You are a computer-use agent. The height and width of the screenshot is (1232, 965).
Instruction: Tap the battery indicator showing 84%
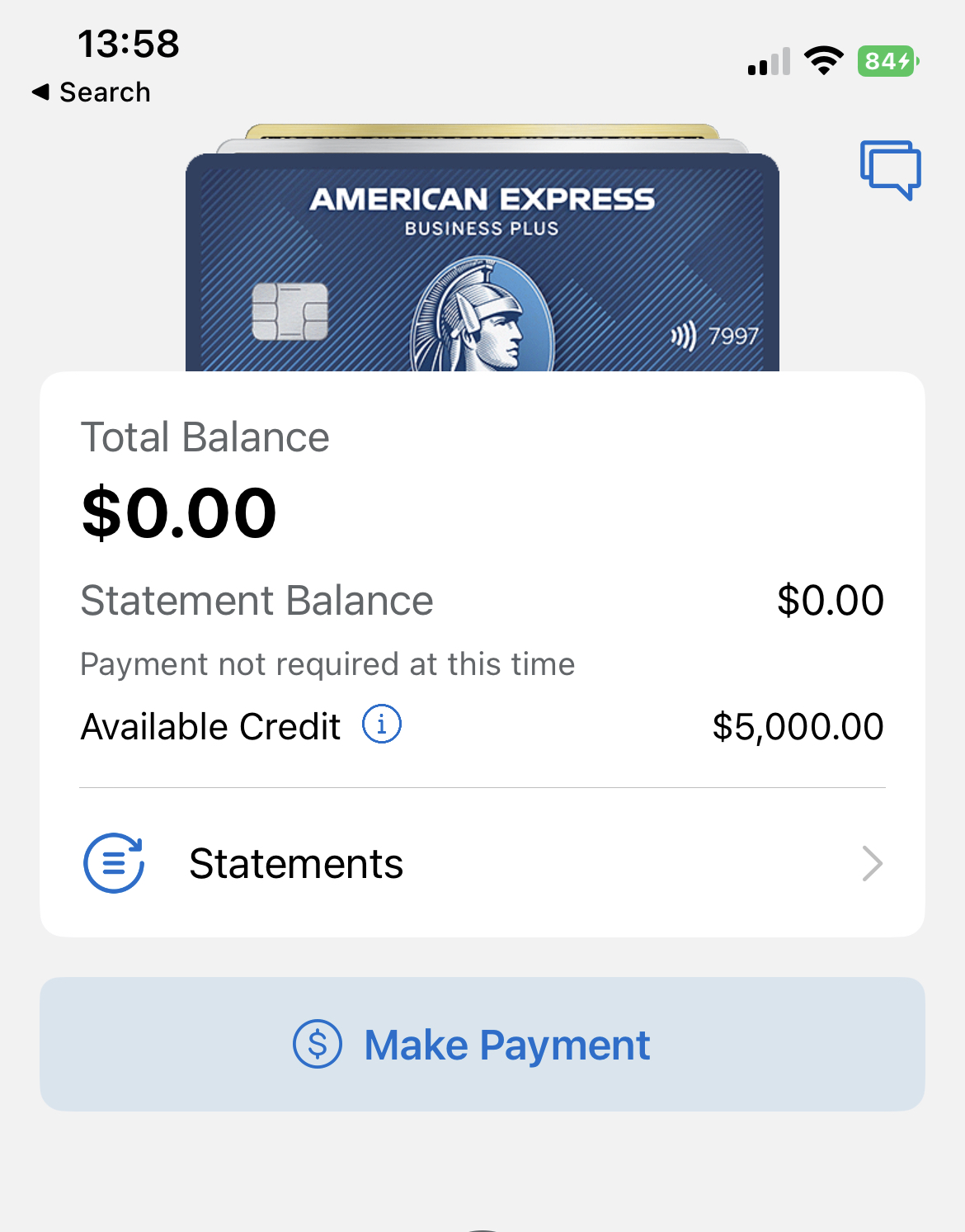tap(884, 59)
